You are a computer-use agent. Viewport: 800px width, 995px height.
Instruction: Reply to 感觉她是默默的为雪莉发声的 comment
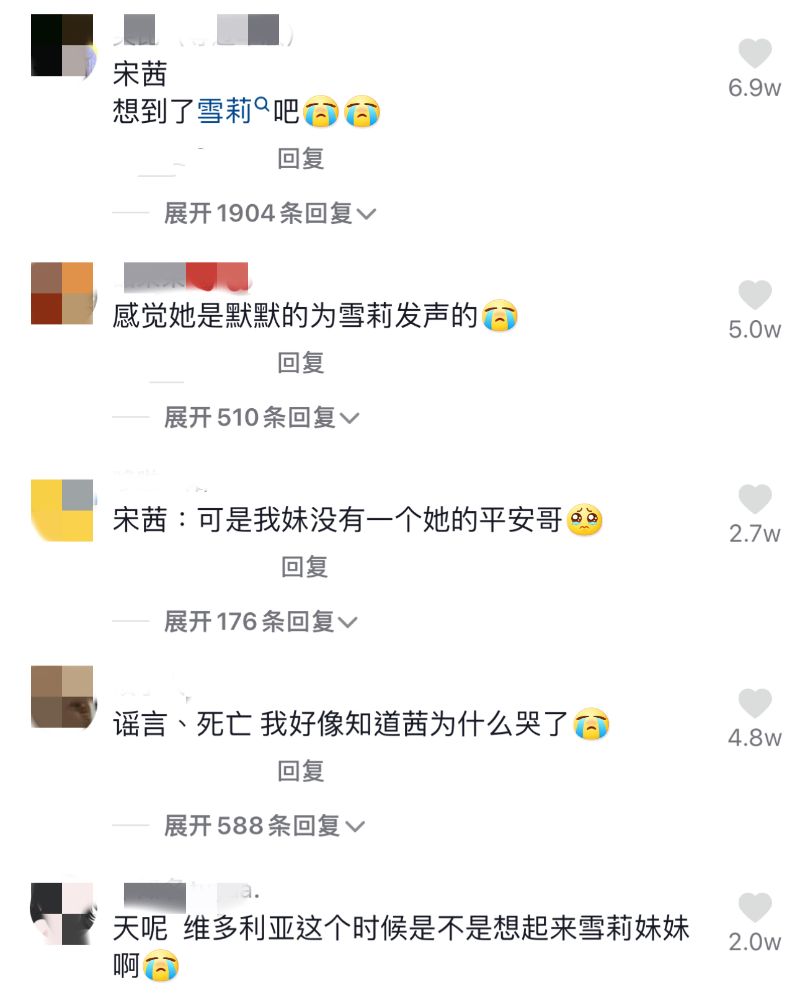tap(301, 362)
